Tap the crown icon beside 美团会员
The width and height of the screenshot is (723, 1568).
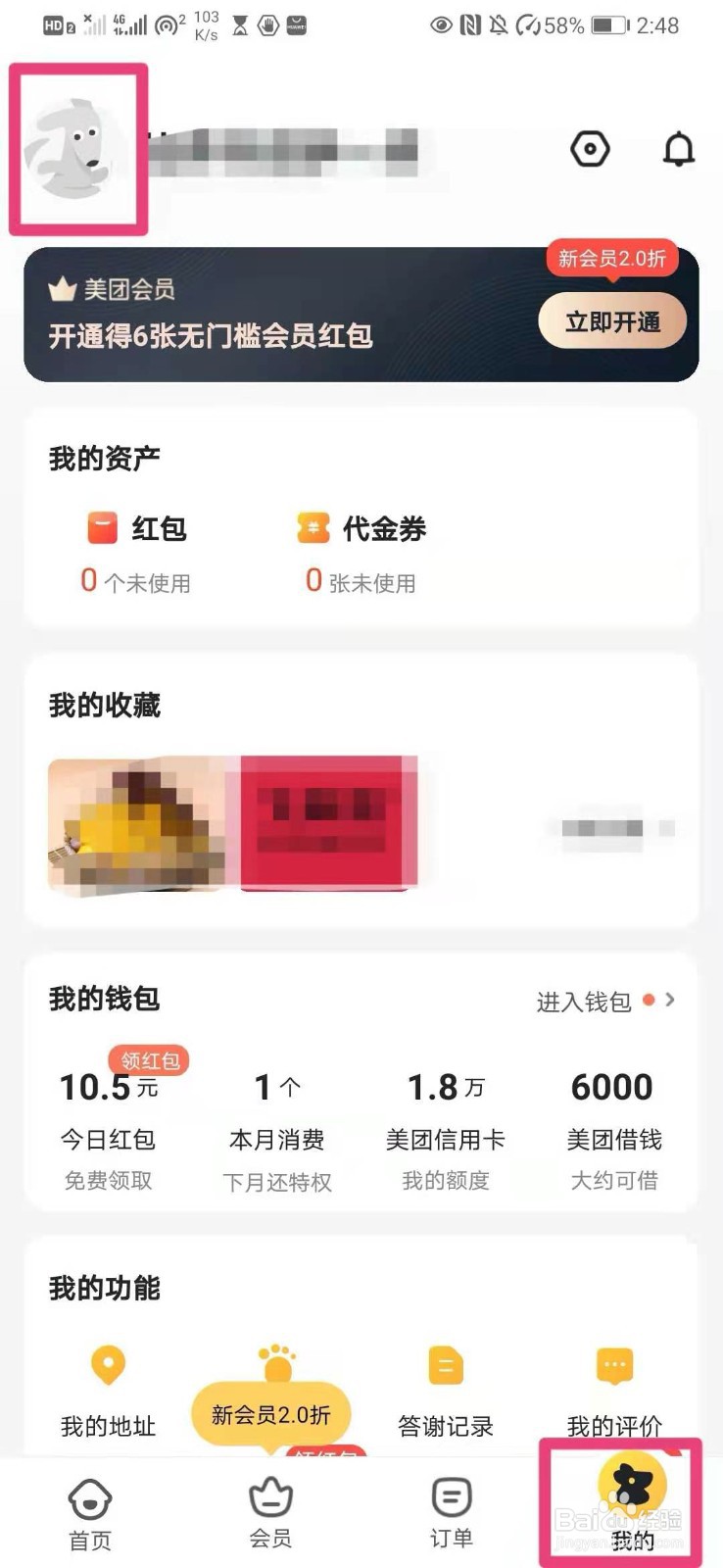coord(62,288)
